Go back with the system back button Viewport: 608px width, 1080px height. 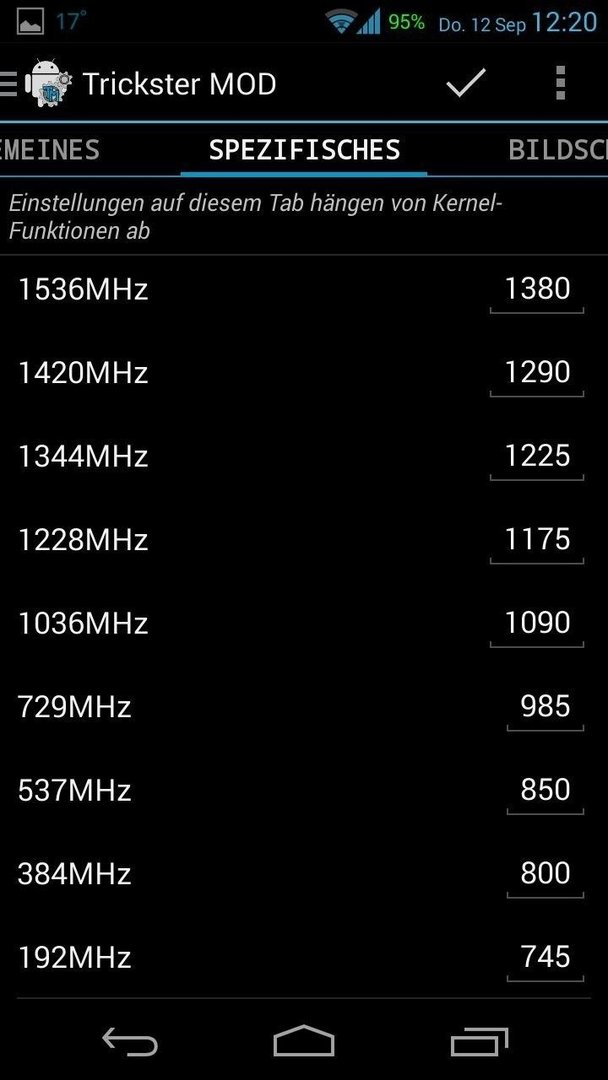(x=129, y=1041)
